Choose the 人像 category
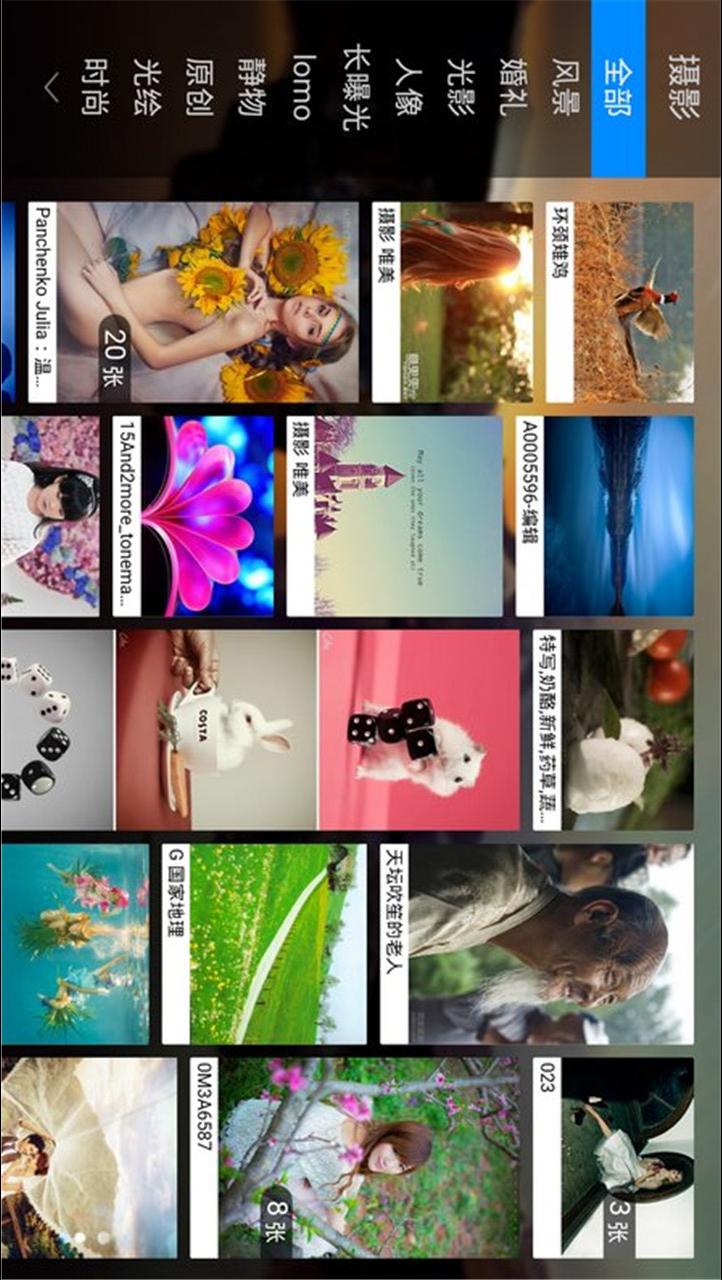This screenshot has height=1280, width=722. 407,88
